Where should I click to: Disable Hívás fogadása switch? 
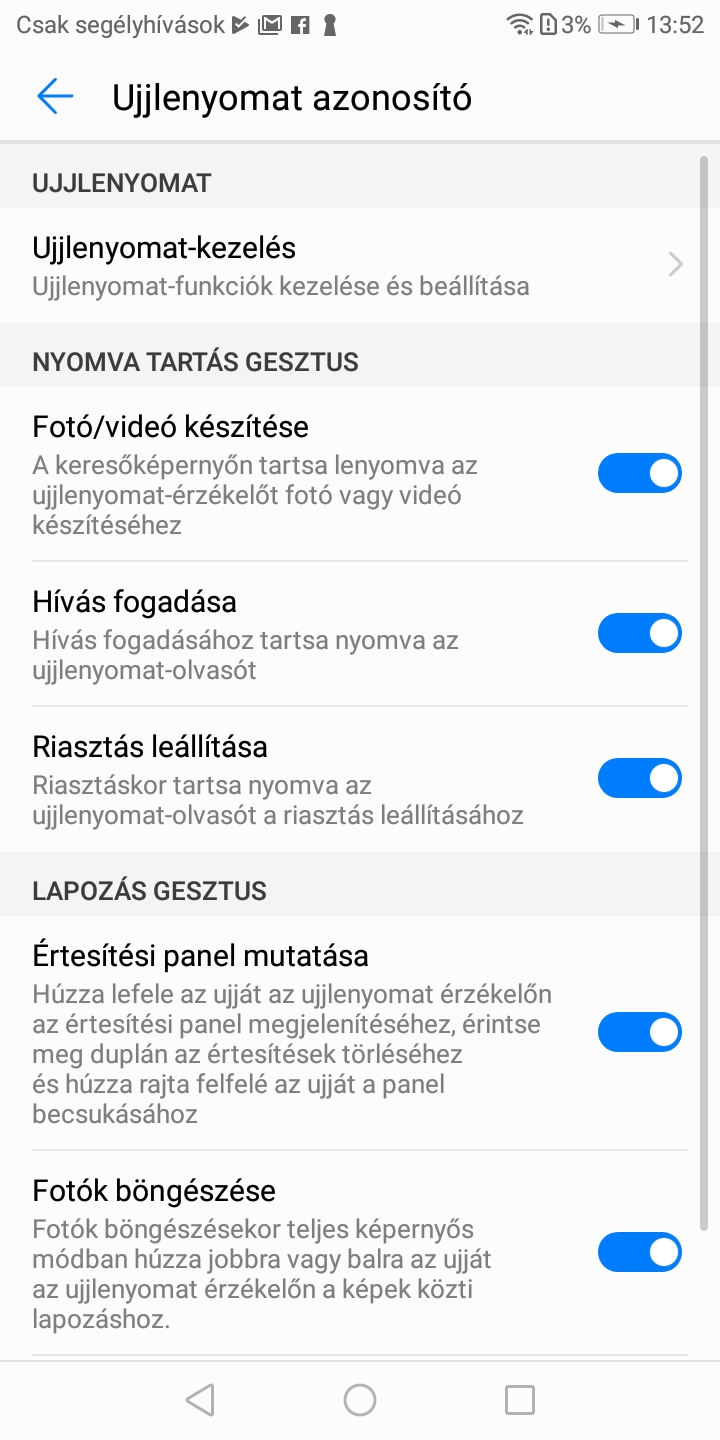point(639,633)
